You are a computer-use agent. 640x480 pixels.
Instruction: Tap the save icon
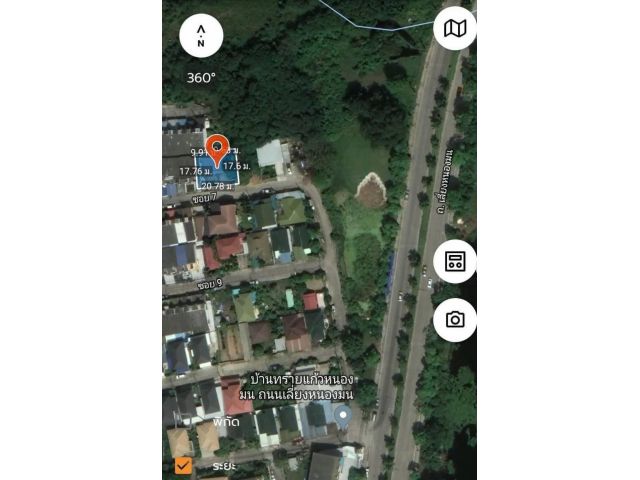[455, 262]
